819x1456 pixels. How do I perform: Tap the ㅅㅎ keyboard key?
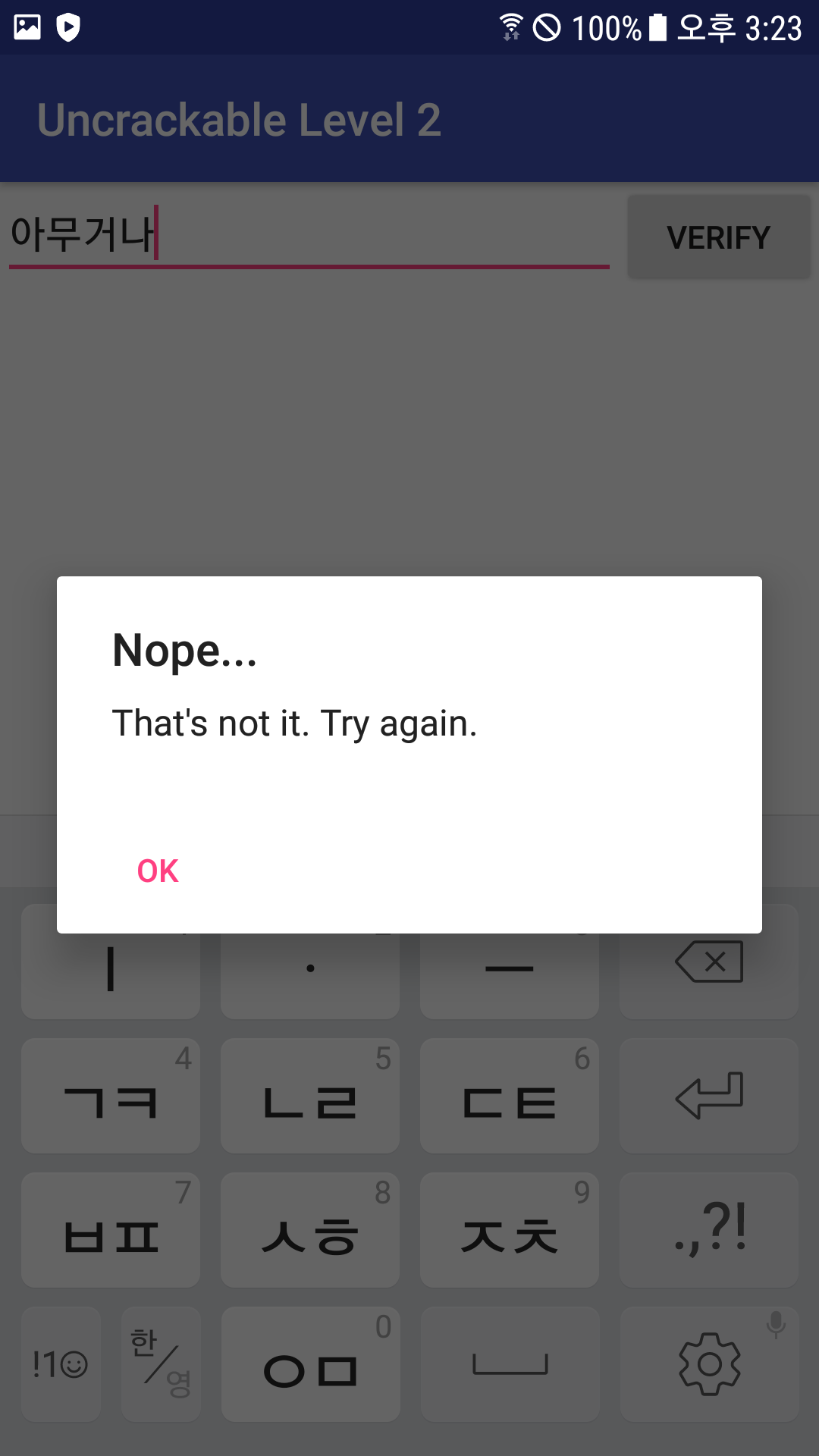(309, 1230)
